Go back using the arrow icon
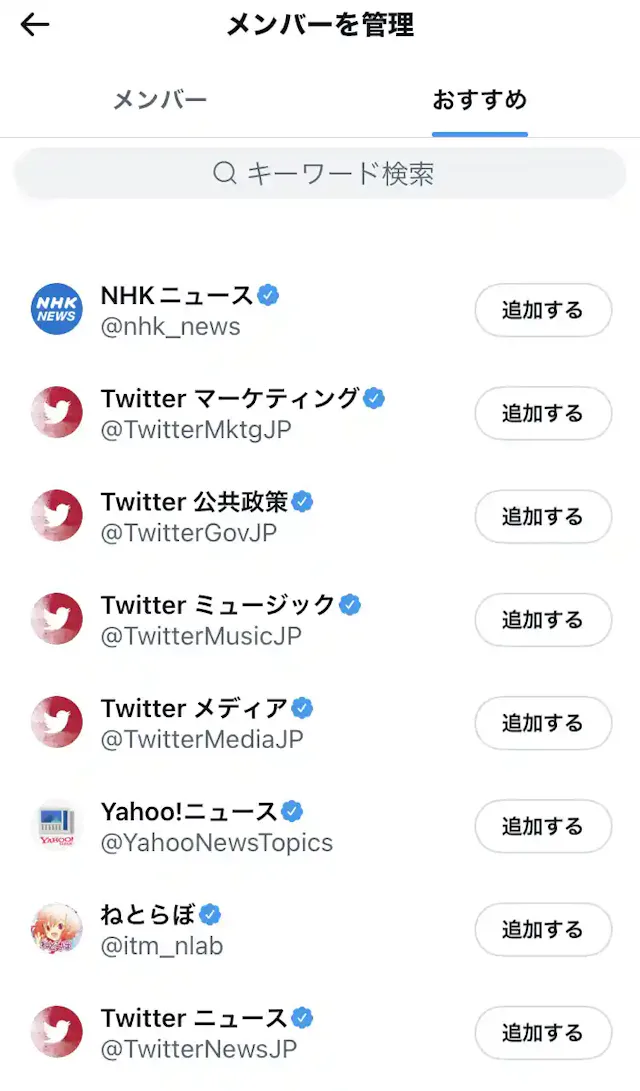Image resolution: width=640 pixels, height=1091 pixels. click(35, 25)
